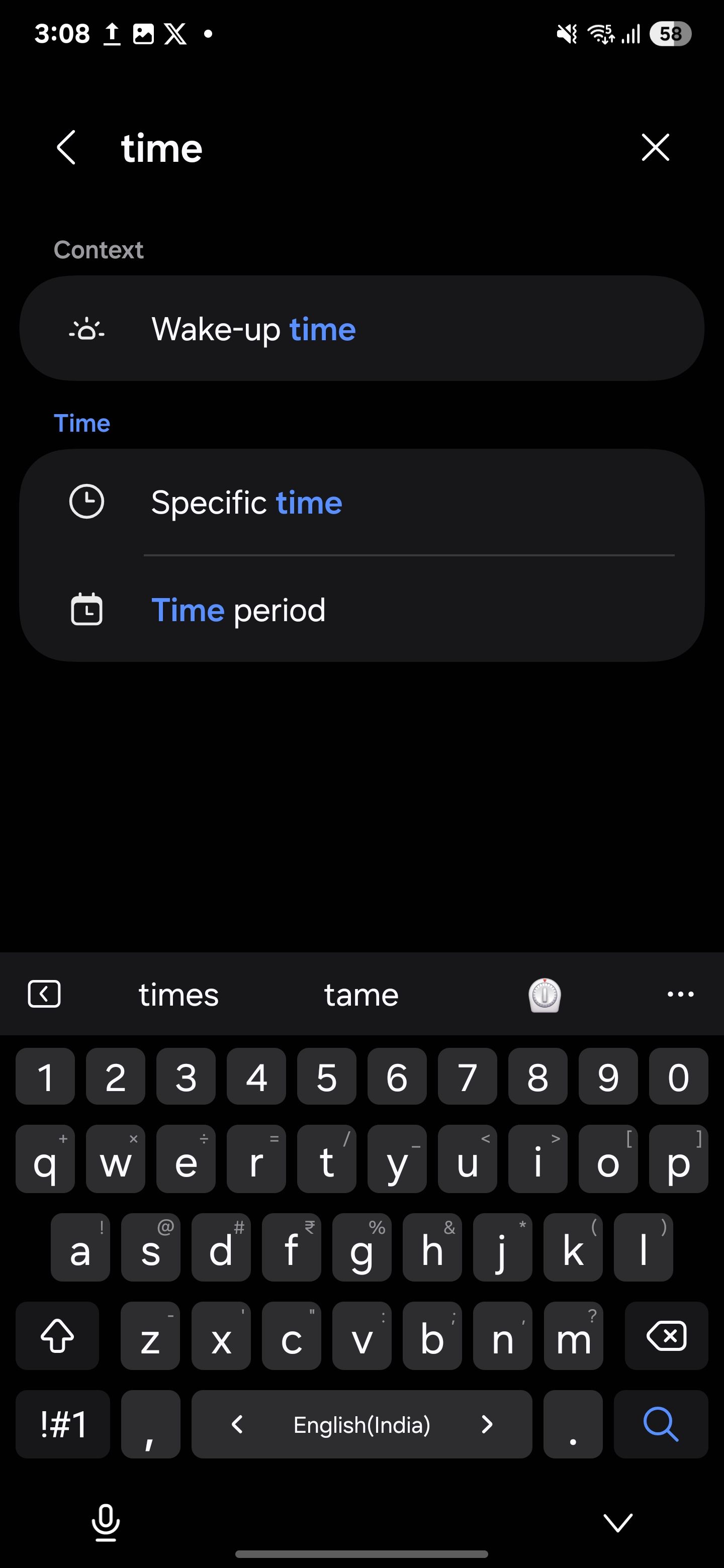Screen dimensions: 724x1568
Task: Switch keyboard to symbols layout
Action: tap(63, 1424)
